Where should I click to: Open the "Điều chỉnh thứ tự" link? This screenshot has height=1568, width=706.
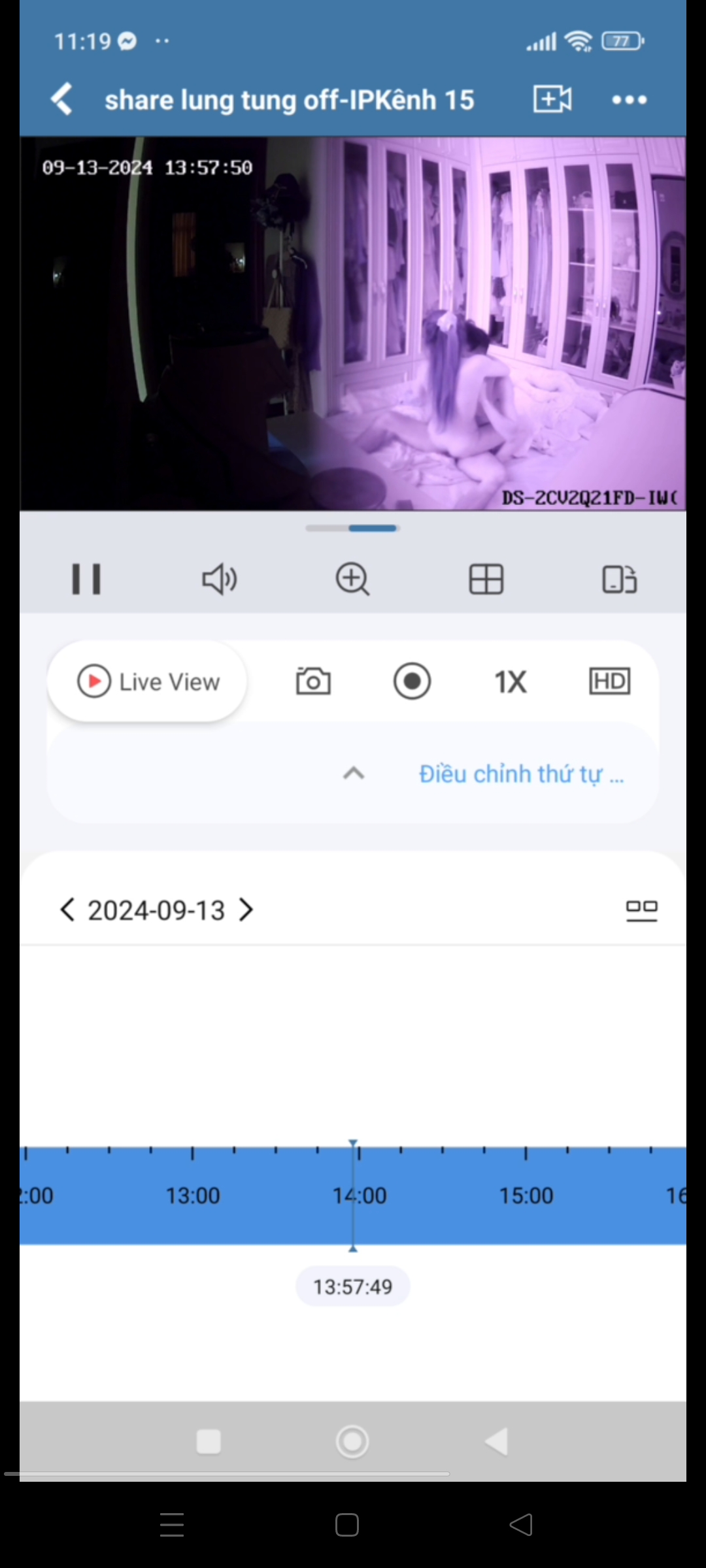[521, 774]
